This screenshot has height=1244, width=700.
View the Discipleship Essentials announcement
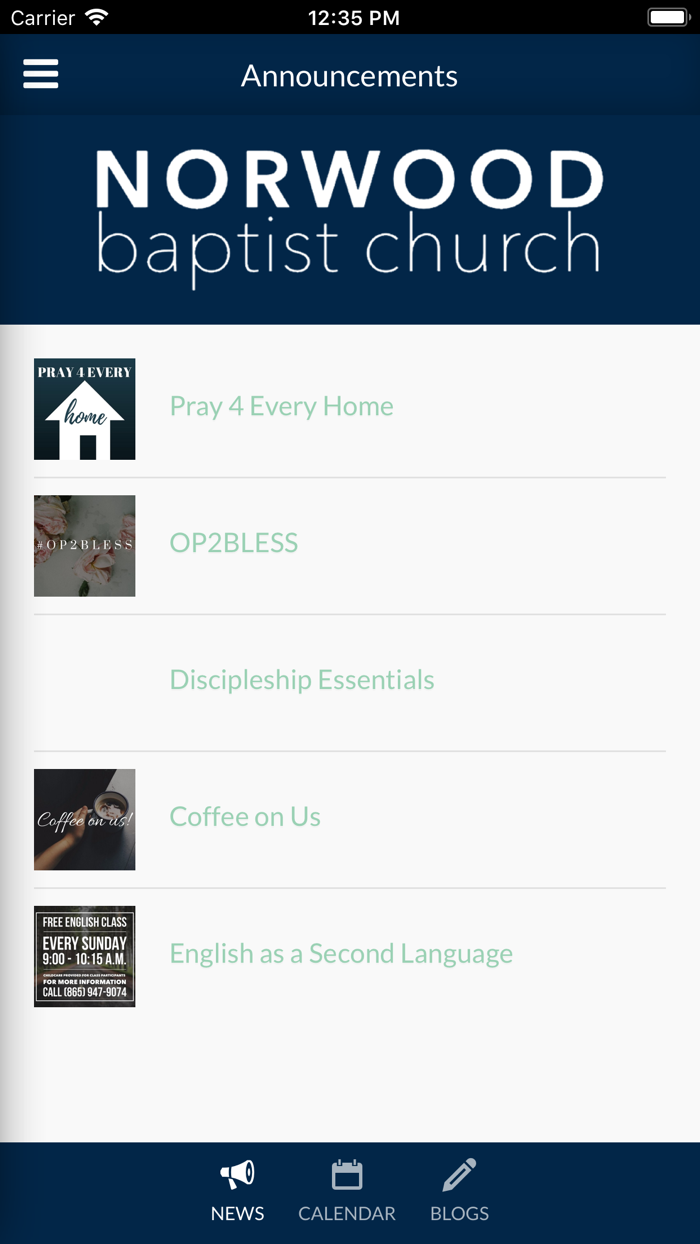350,683
